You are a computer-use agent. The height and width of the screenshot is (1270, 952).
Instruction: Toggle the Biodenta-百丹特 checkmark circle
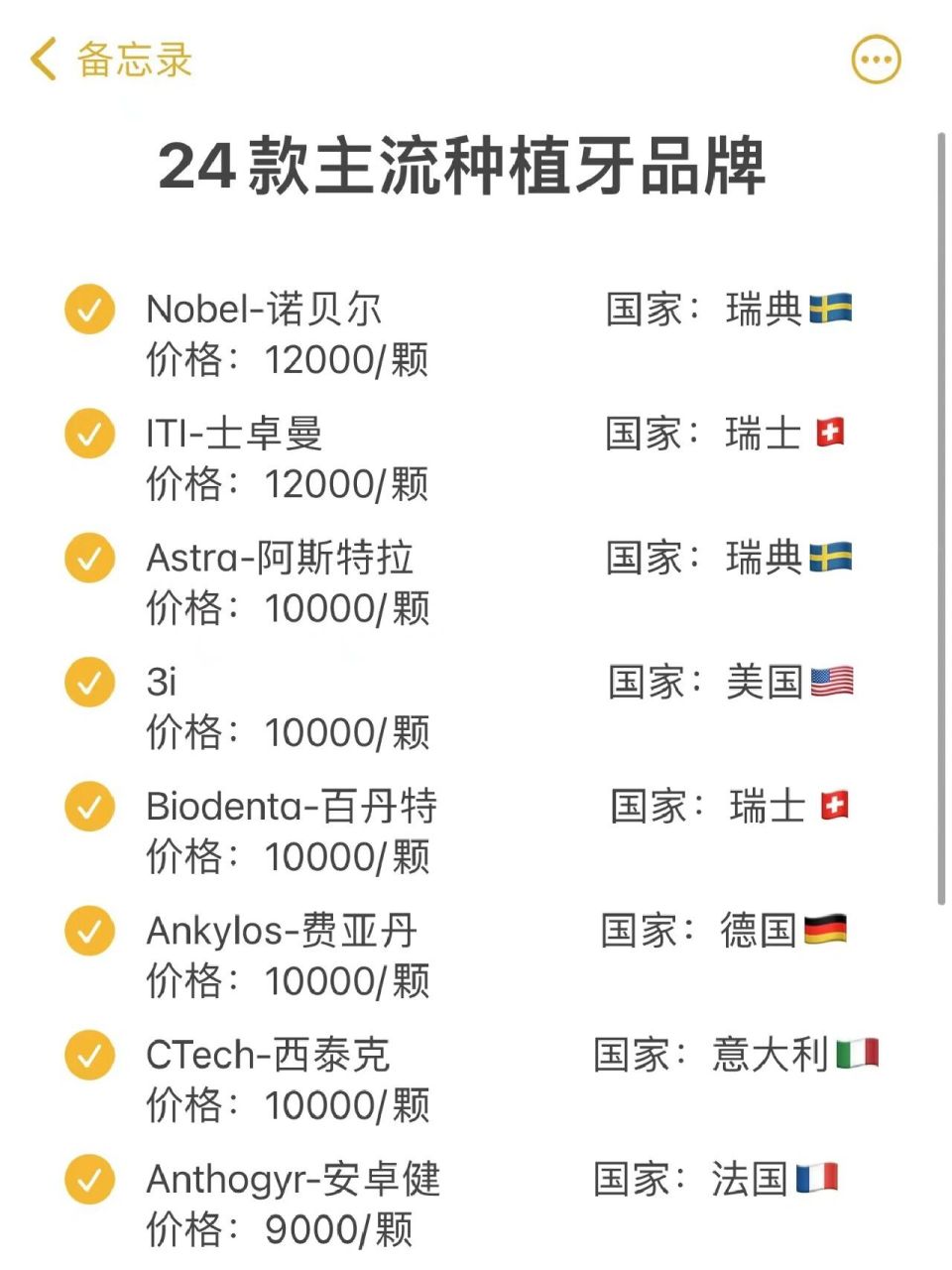89,806
